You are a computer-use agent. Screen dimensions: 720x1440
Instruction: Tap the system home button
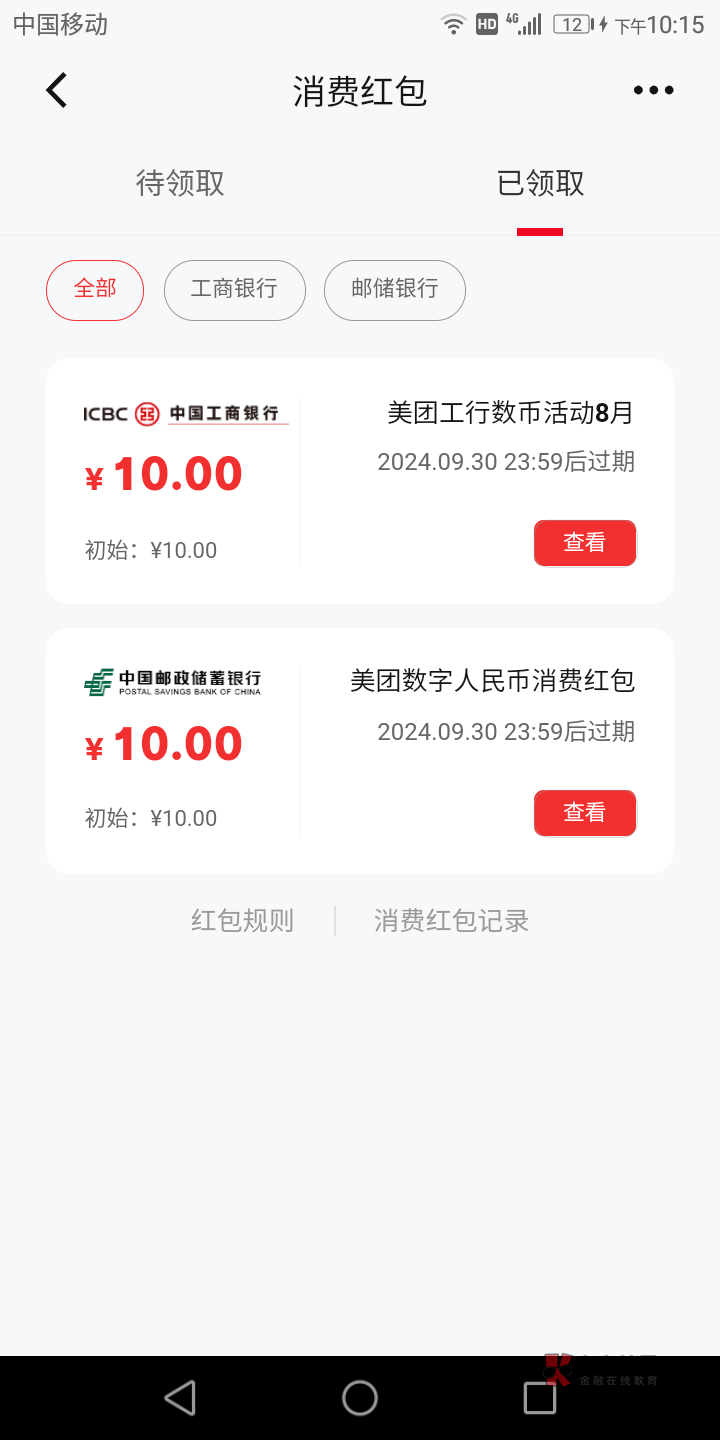point(360,1398)
